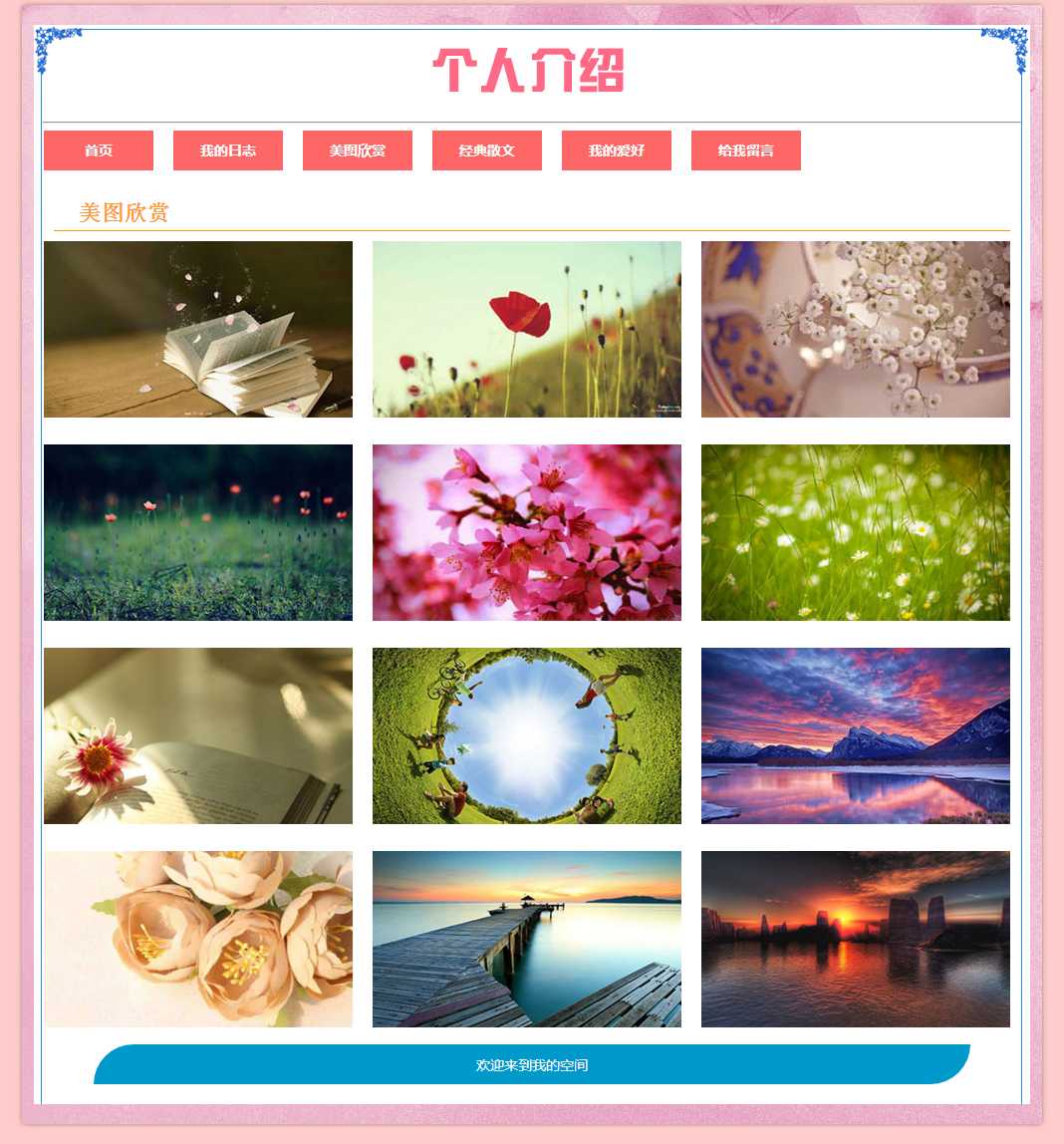Screen dimensions: 1064x1144
Task: View the daisy resting on book photo
Action: (x=198, y=735)
